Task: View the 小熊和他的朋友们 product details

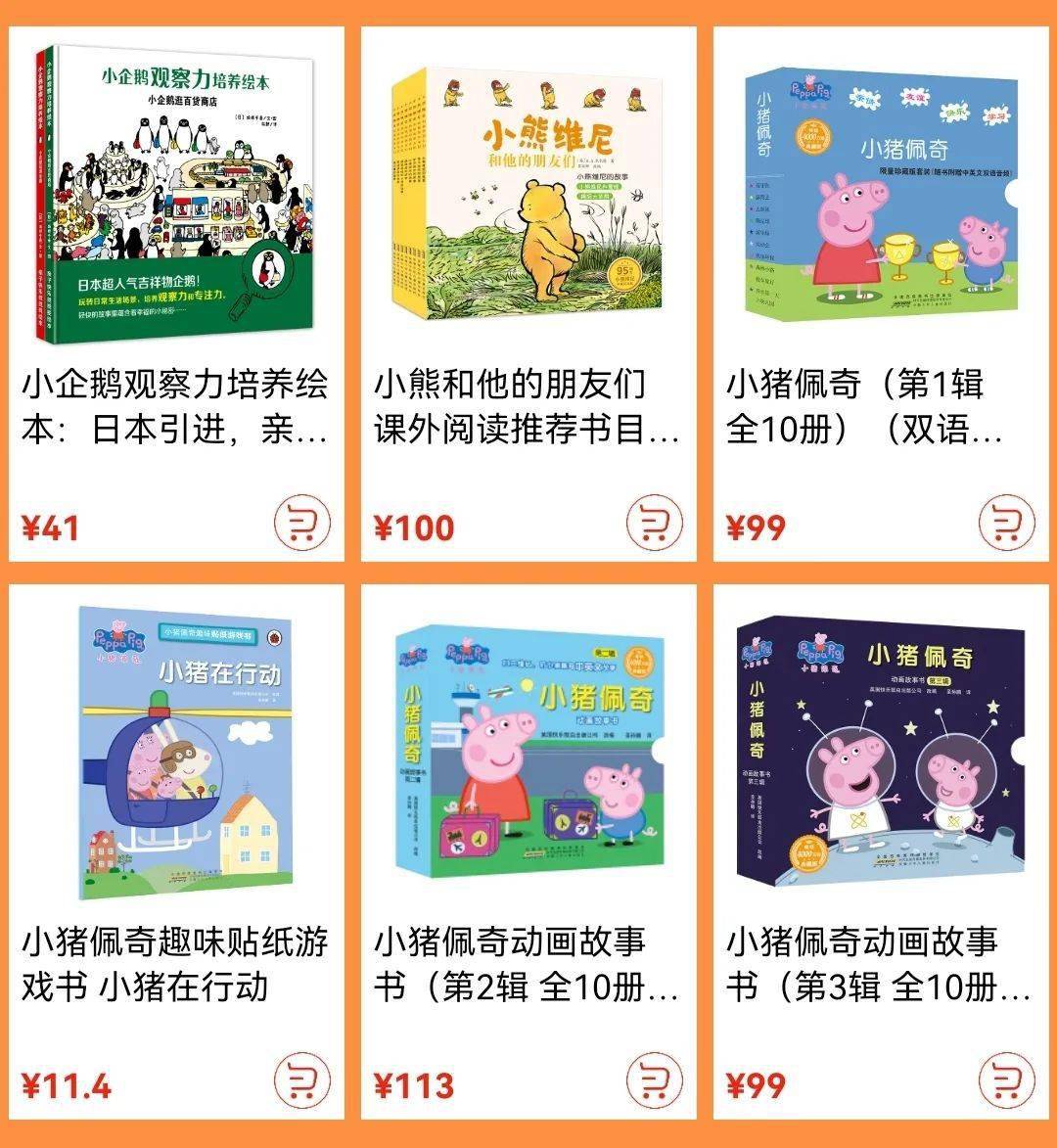Action: pos(528,196)
